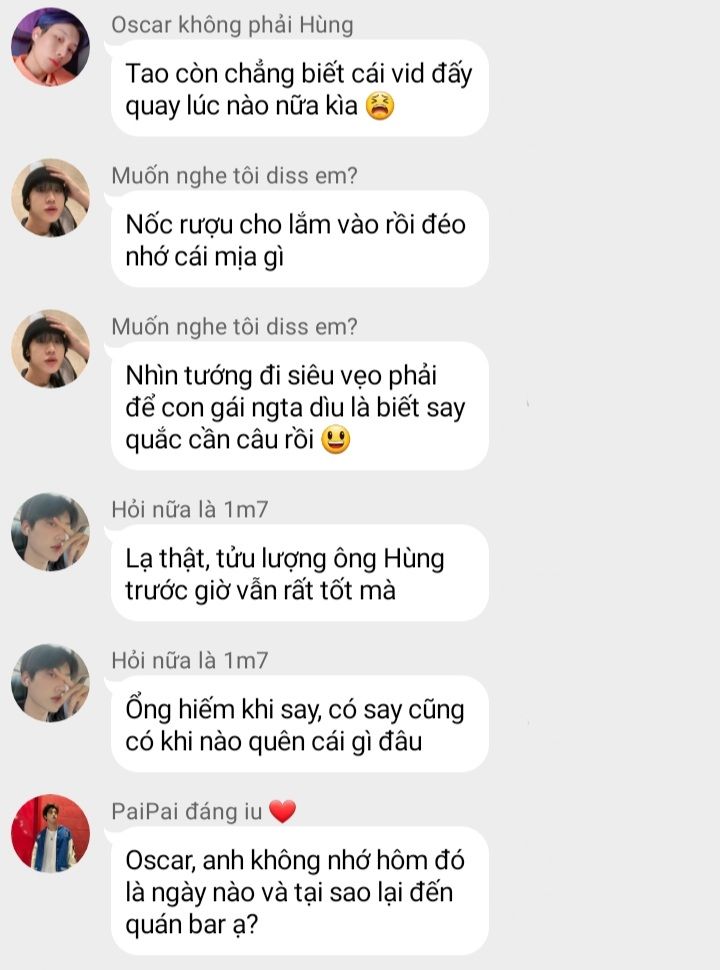Open avatar beside the "Lạ thật" message
The image size is (720, 970).
click(x=50, y=532)
